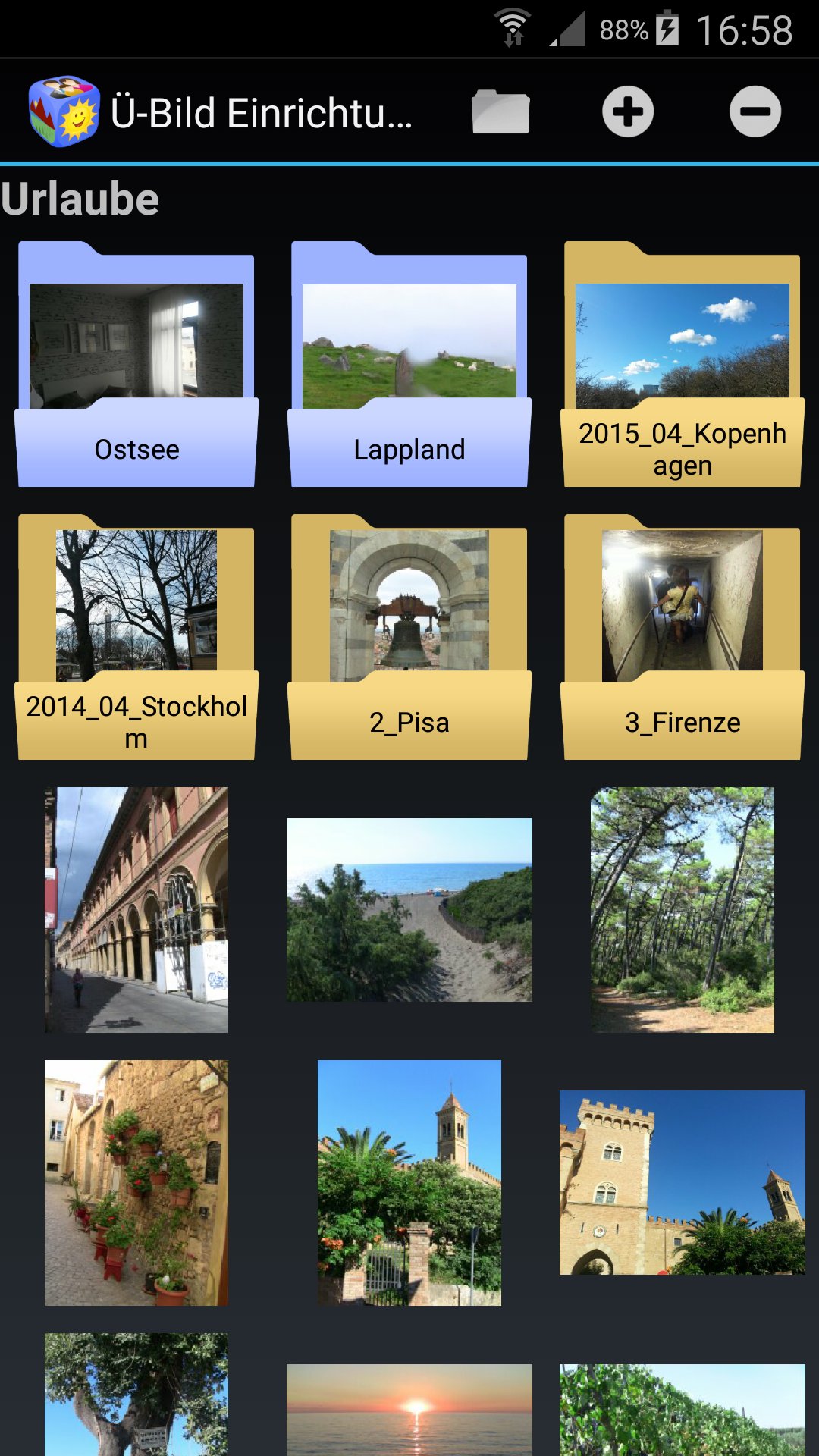Open the 3_Firenze folder
The height and width of the screenshot is (1456, 819).
(x=682, y=638)
